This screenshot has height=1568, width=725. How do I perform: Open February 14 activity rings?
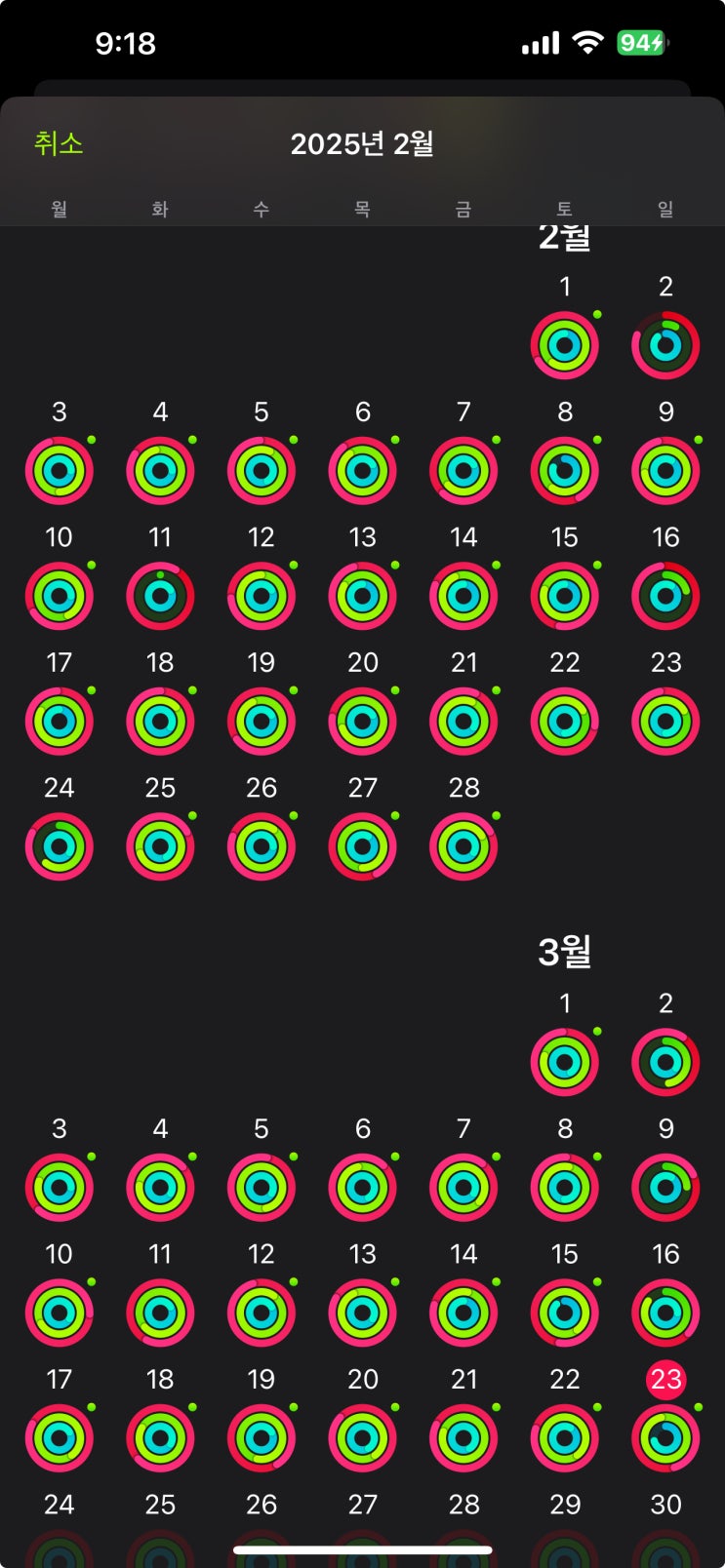(463, 596)
